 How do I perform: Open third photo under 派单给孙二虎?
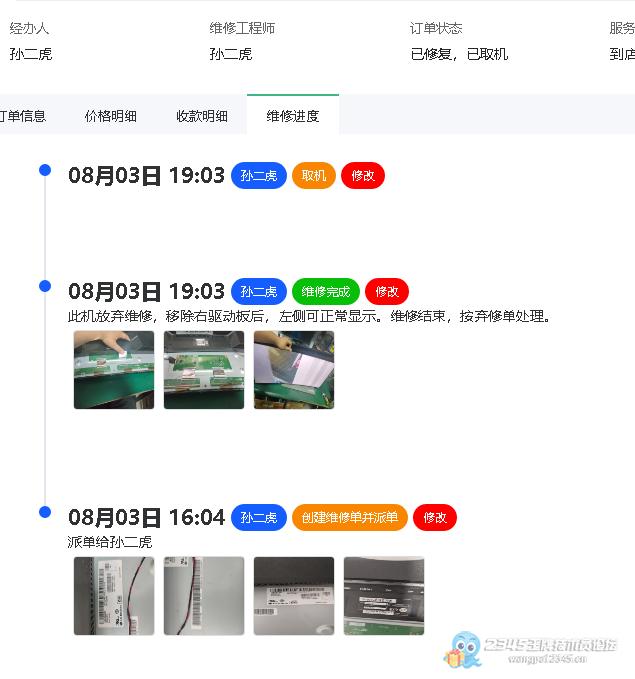point(294,596)
